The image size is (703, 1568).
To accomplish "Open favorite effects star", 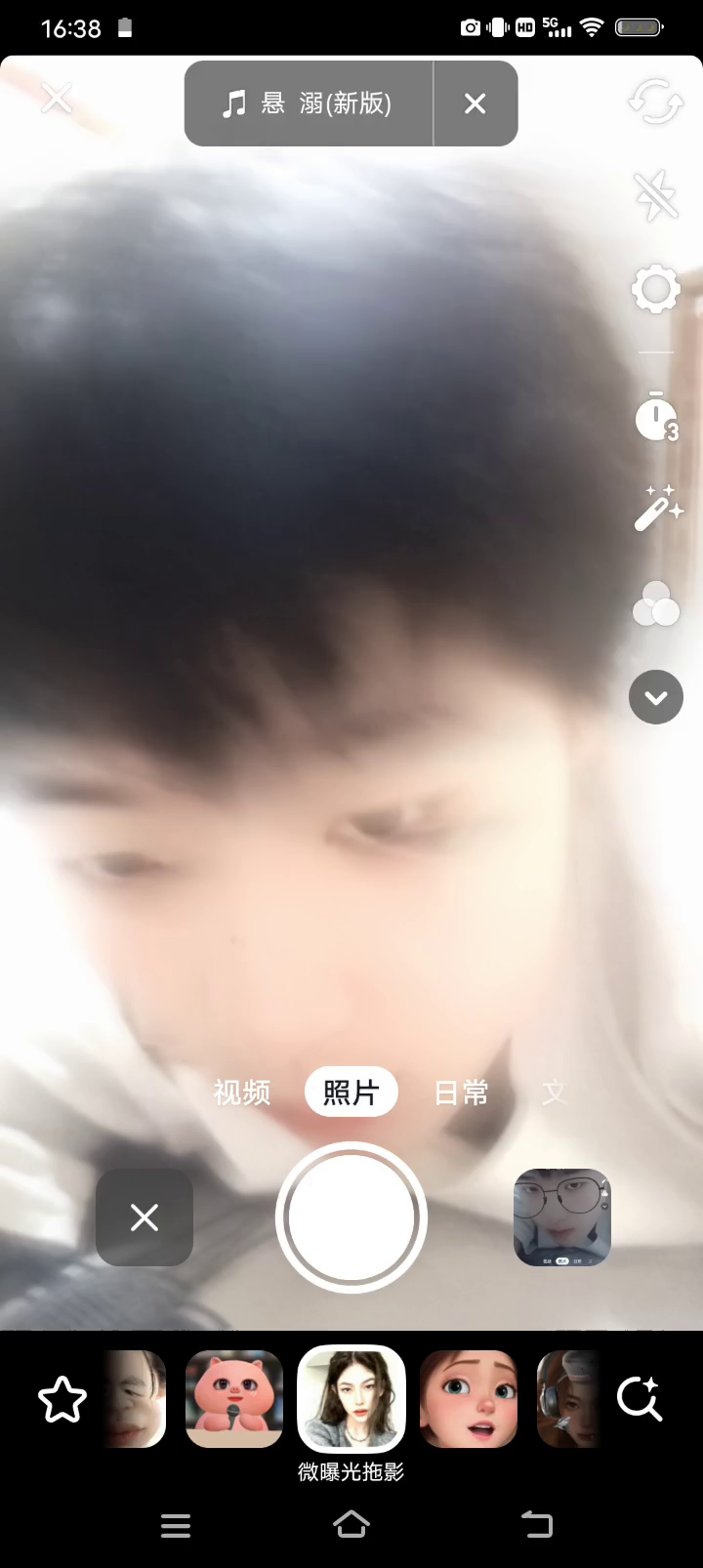I will click(x=62, y=1399).
